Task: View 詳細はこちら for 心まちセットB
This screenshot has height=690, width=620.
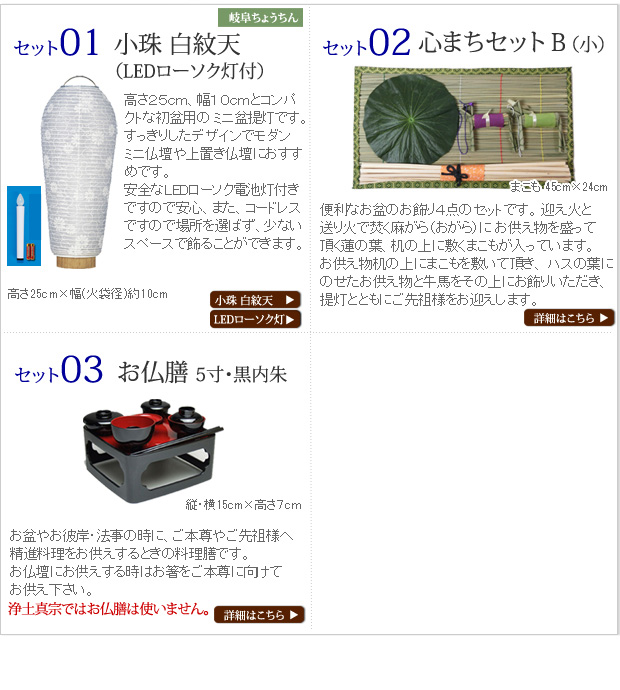Action: click(568, 318)
